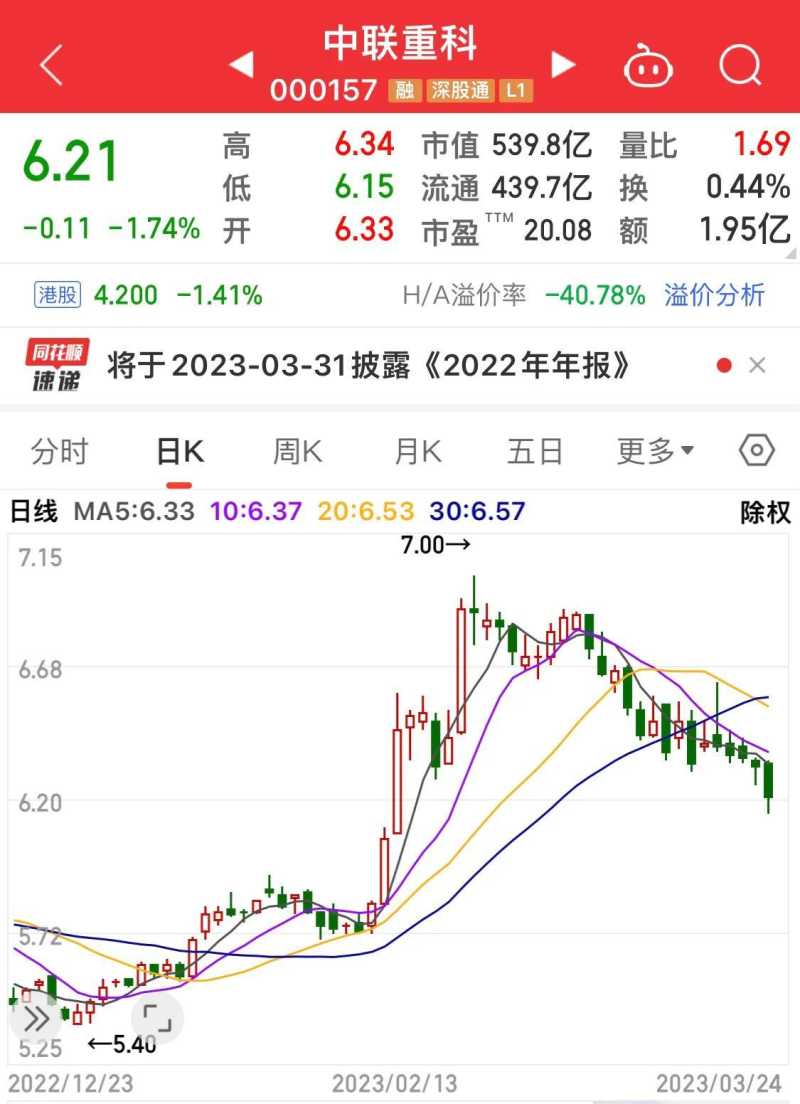Switch to the 周K chart tab
800x1104 pixels.
(297, 452)
